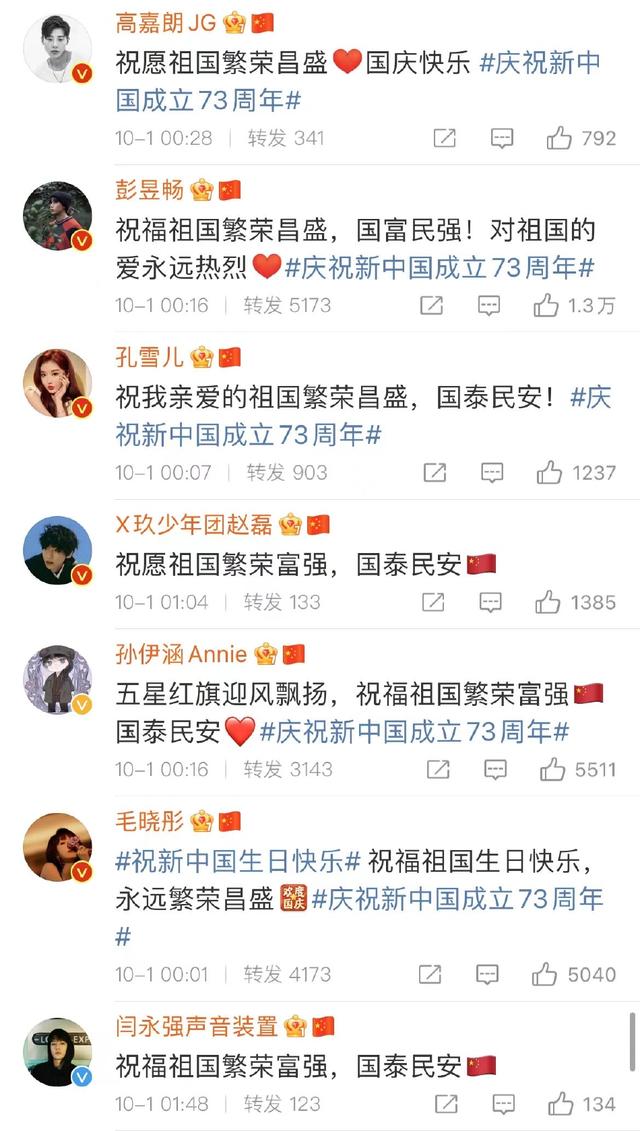The height and width of the screenshot is (1131, 640).
Task: Open 孙伊涵 Annie's profile avatar
Action: click(57, 680)
